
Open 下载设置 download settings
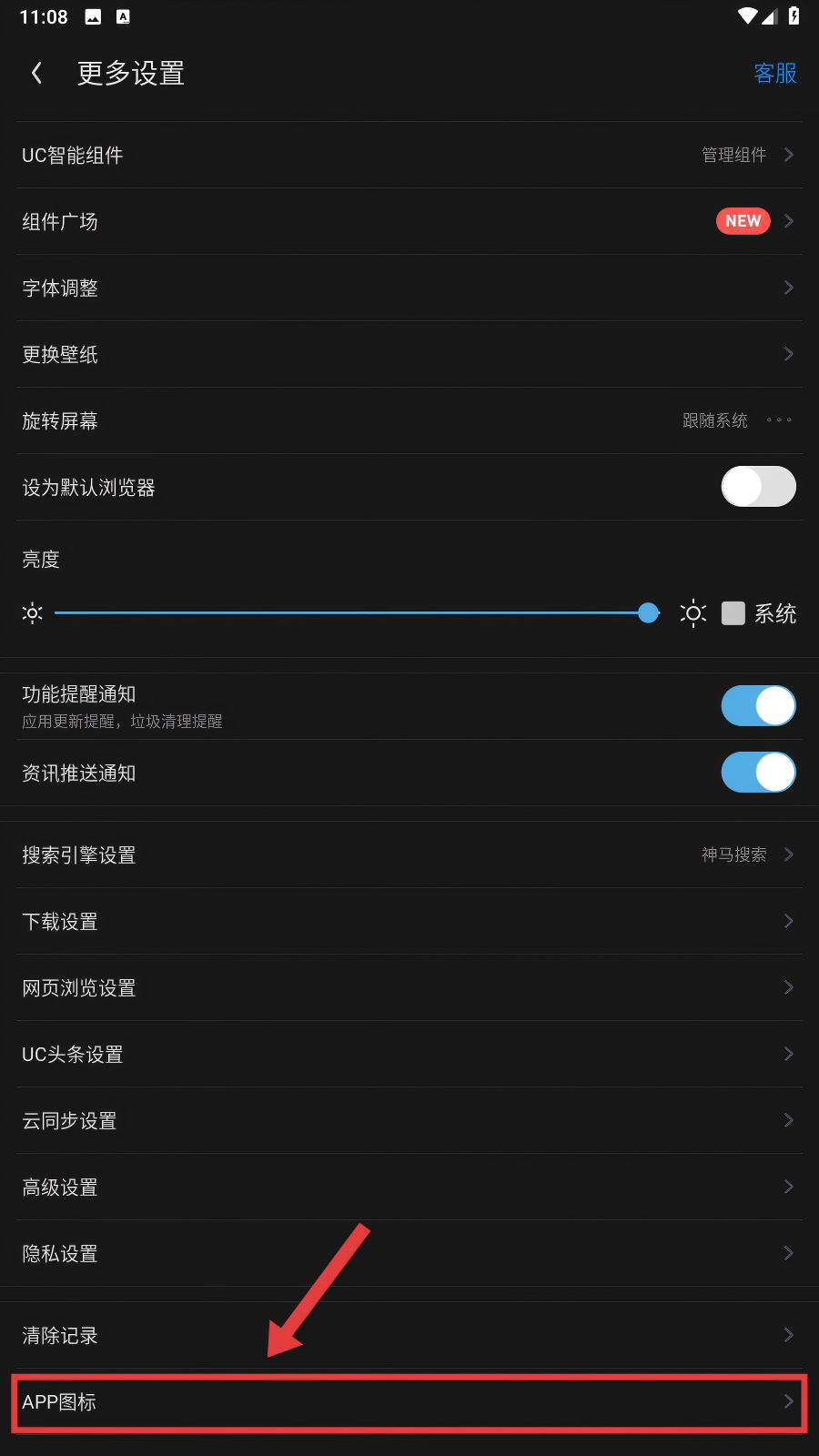click(x=409, y=921)
